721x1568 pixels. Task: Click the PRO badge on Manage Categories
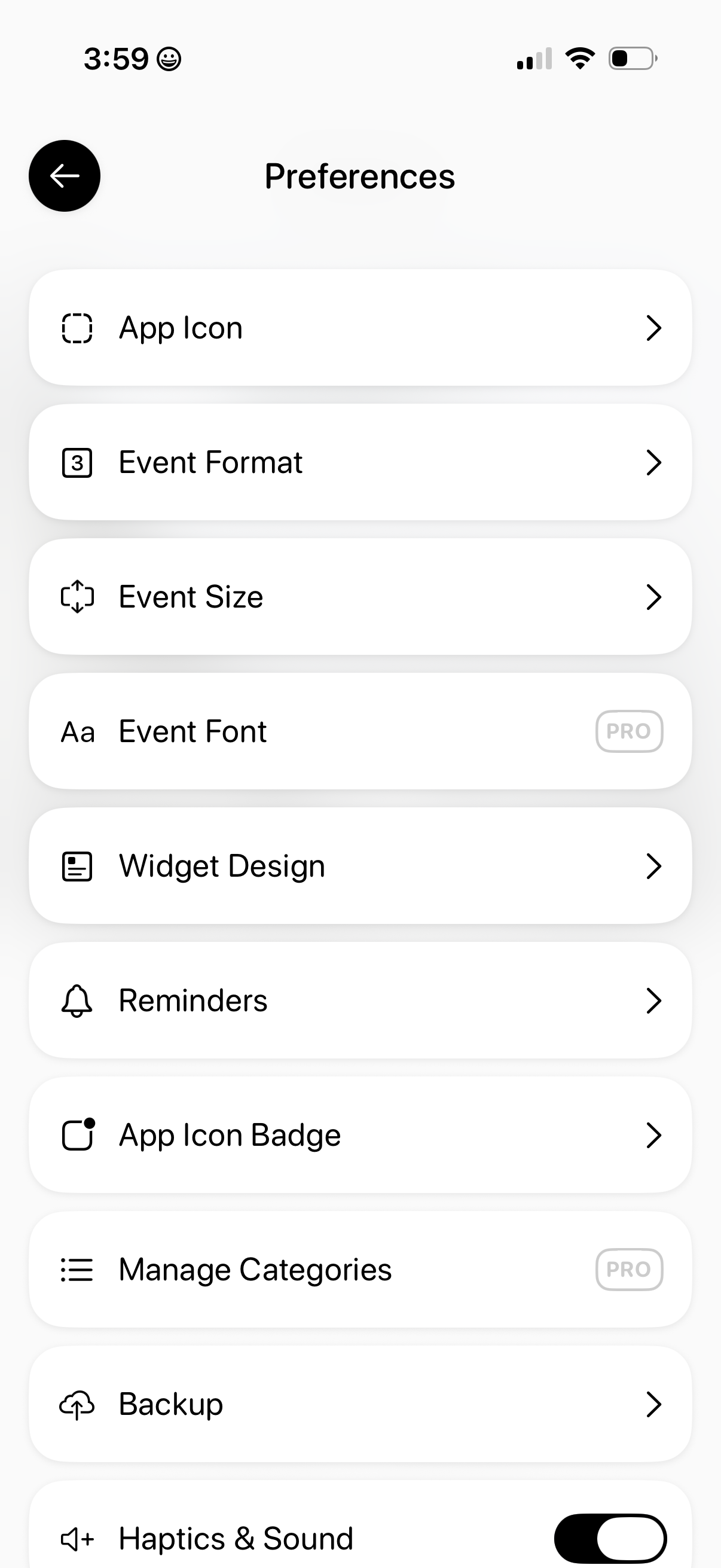point(629,1270)
